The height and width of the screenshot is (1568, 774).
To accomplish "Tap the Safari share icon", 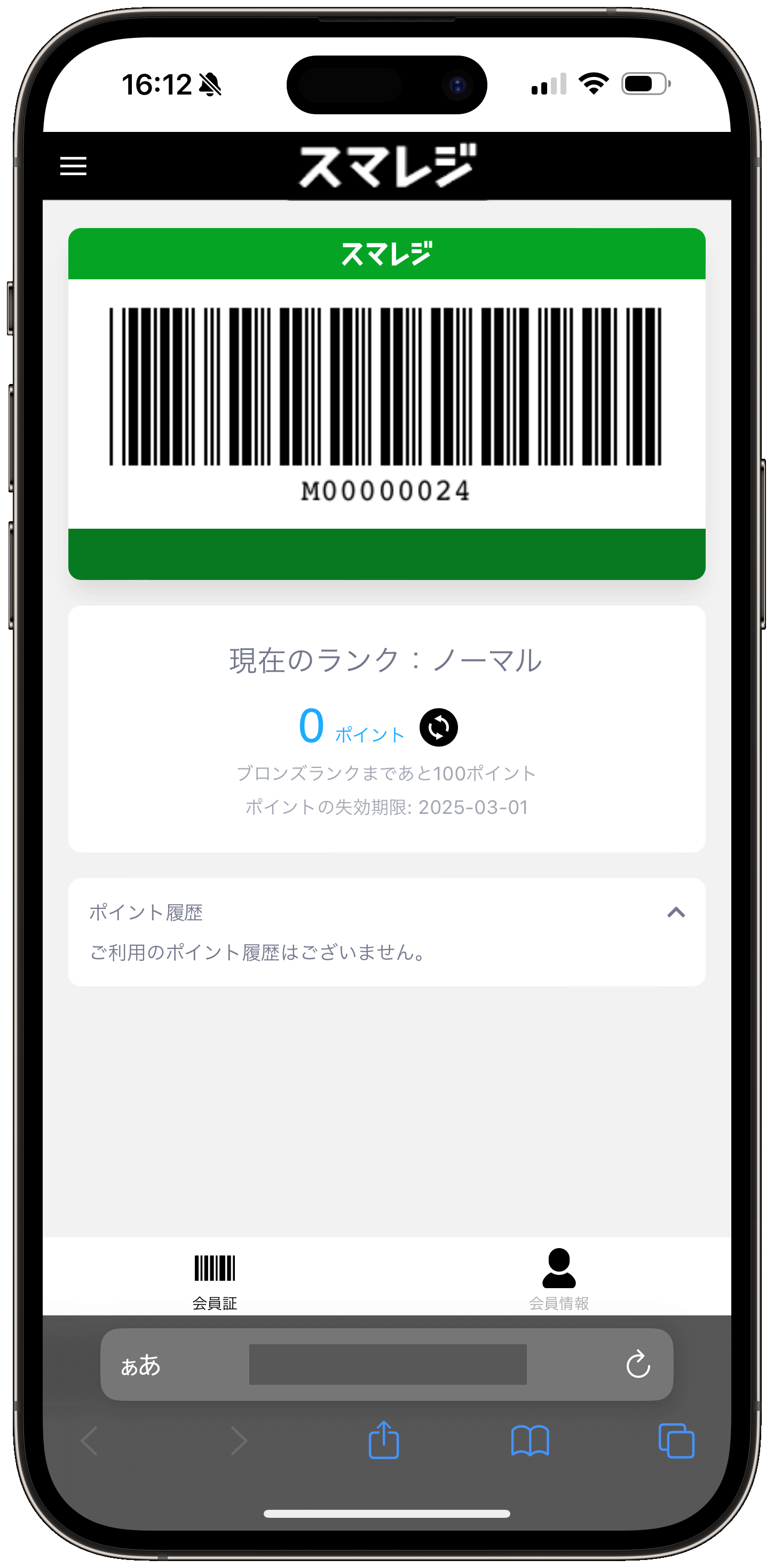I will [x=383, y=1440].
